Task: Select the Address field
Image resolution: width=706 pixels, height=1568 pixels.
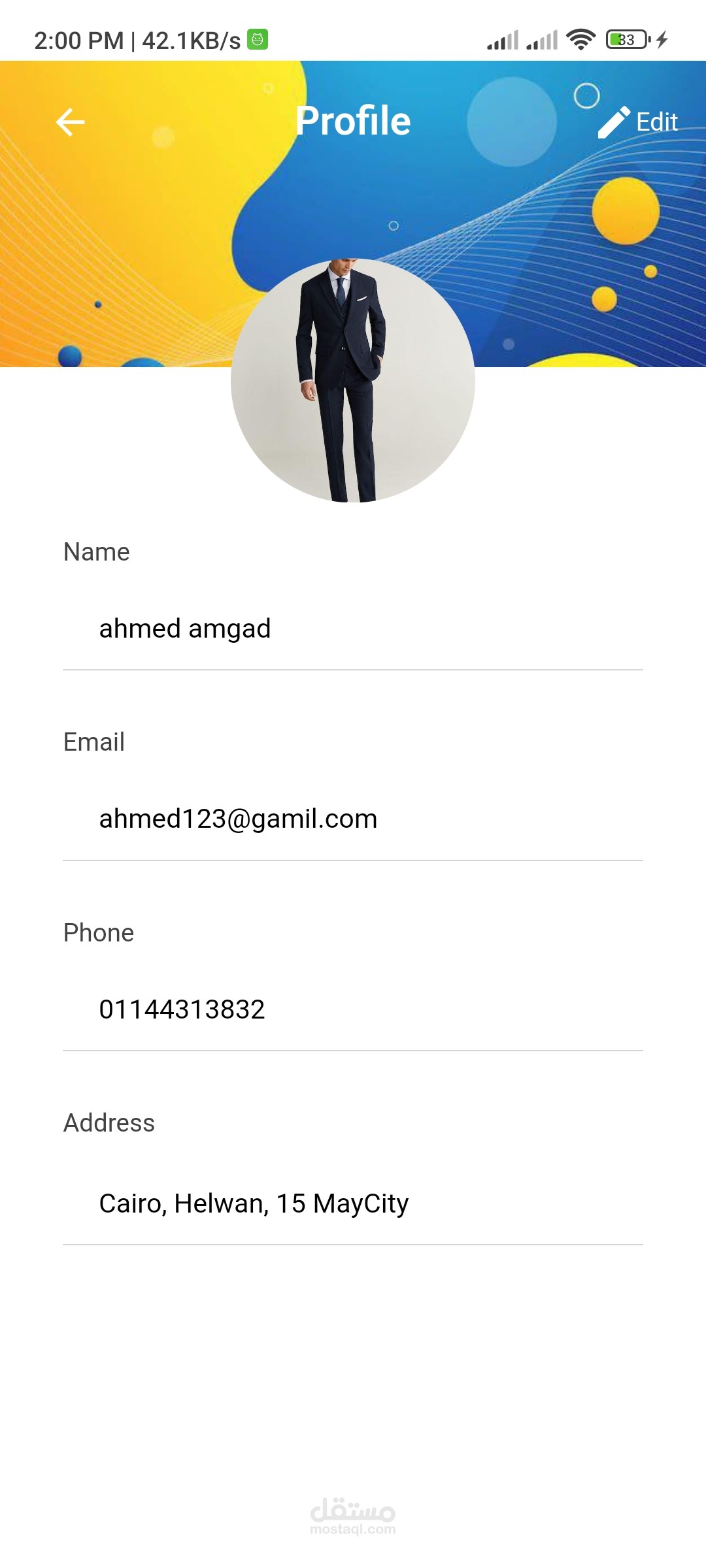Action: point(353,1203)
